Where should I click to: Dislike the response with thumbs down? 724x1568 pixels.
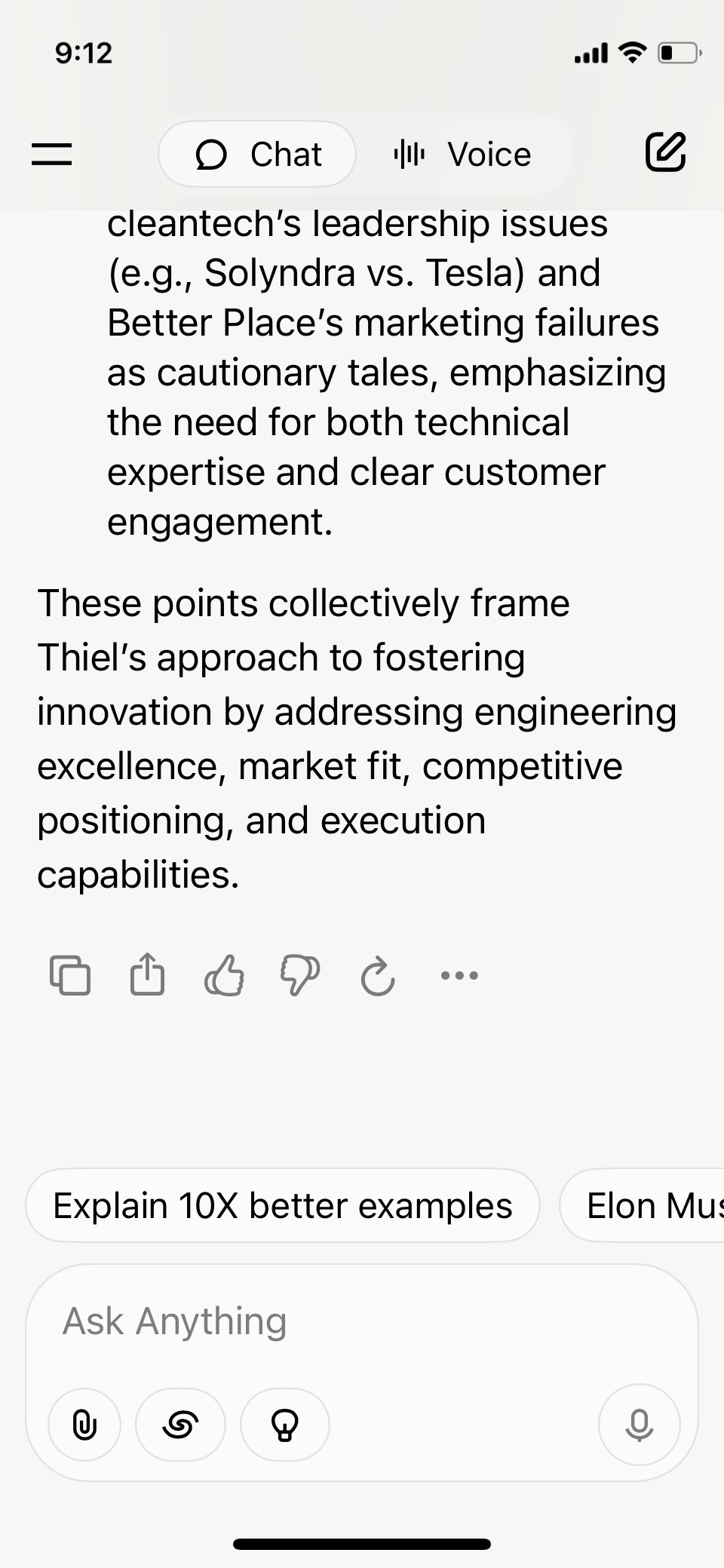click(x=300, y=975)
